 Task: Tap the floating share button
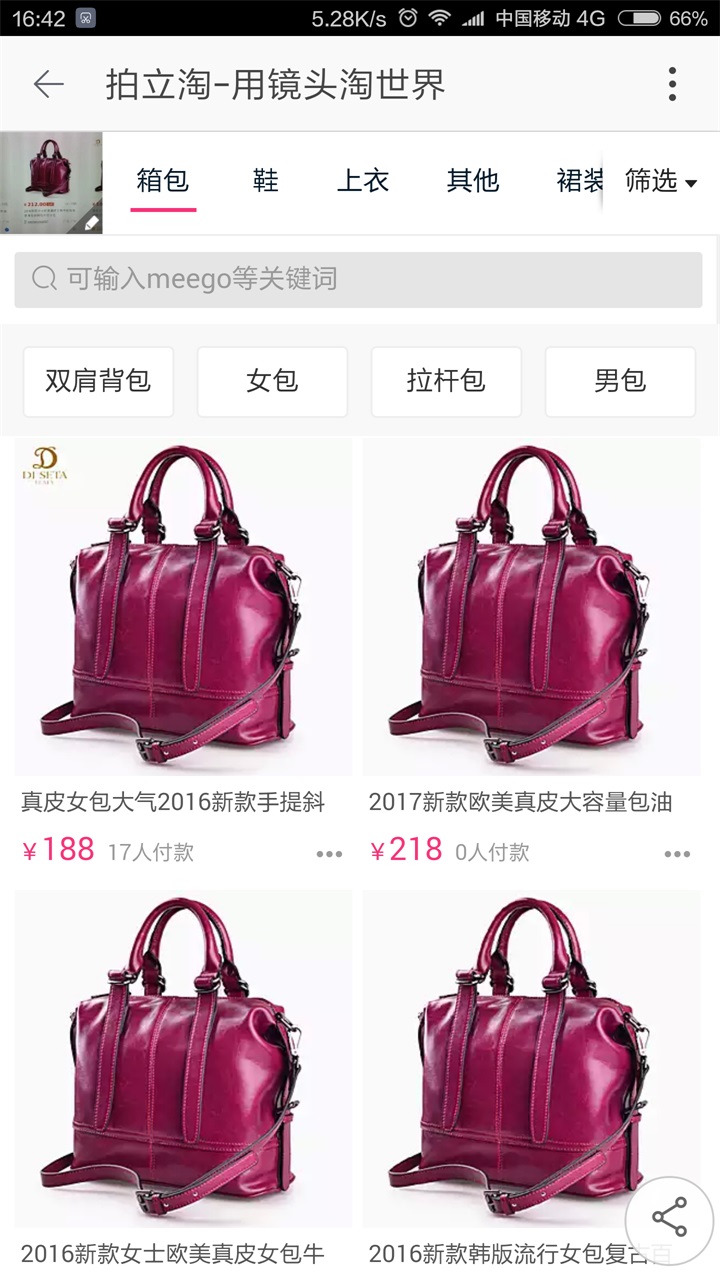[669, 1217]
